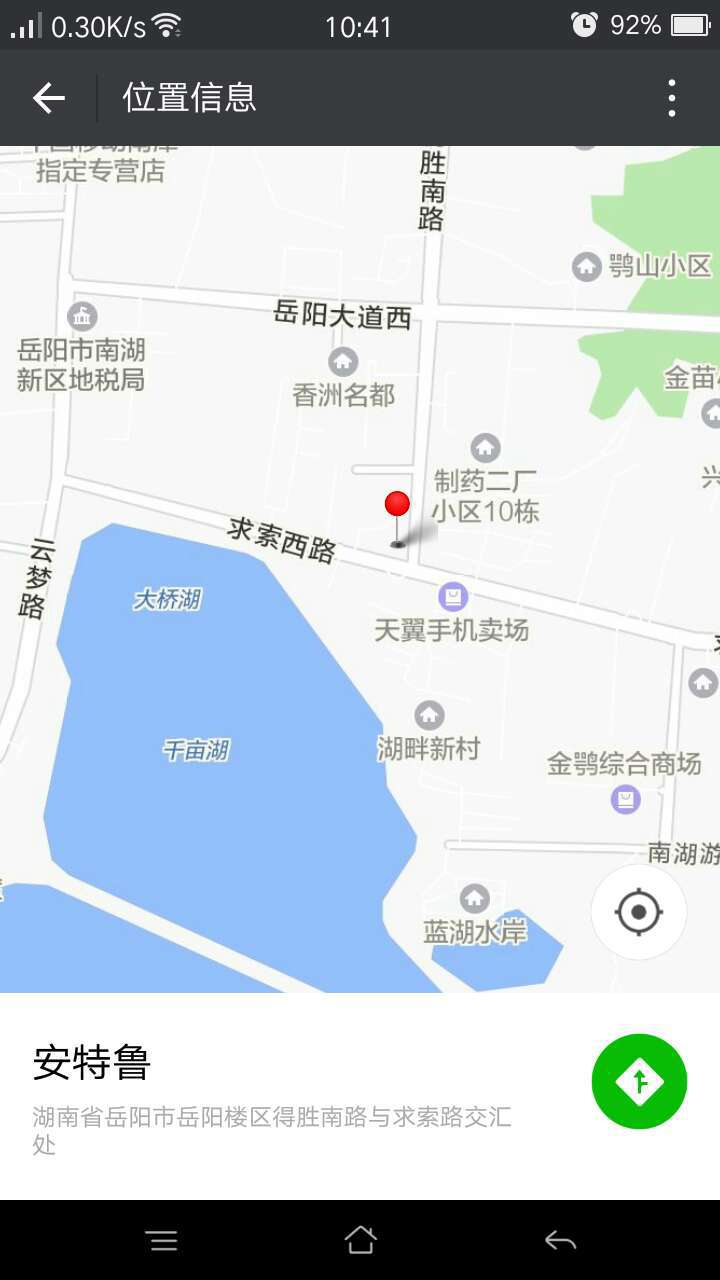Tap the system home button
Screen dimensions: 720x1280
[x=360, y=1241]
